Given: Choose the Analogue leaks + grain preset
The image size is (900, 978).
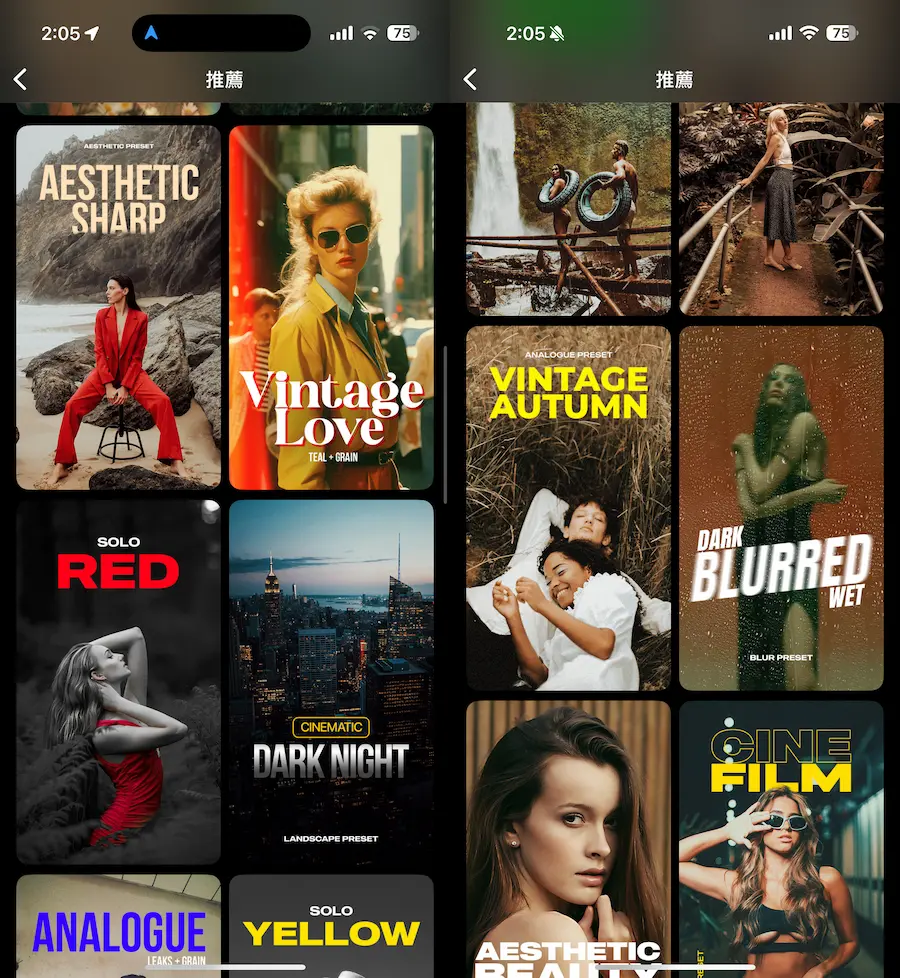Looking at the screenshot, I should point(118,925).
